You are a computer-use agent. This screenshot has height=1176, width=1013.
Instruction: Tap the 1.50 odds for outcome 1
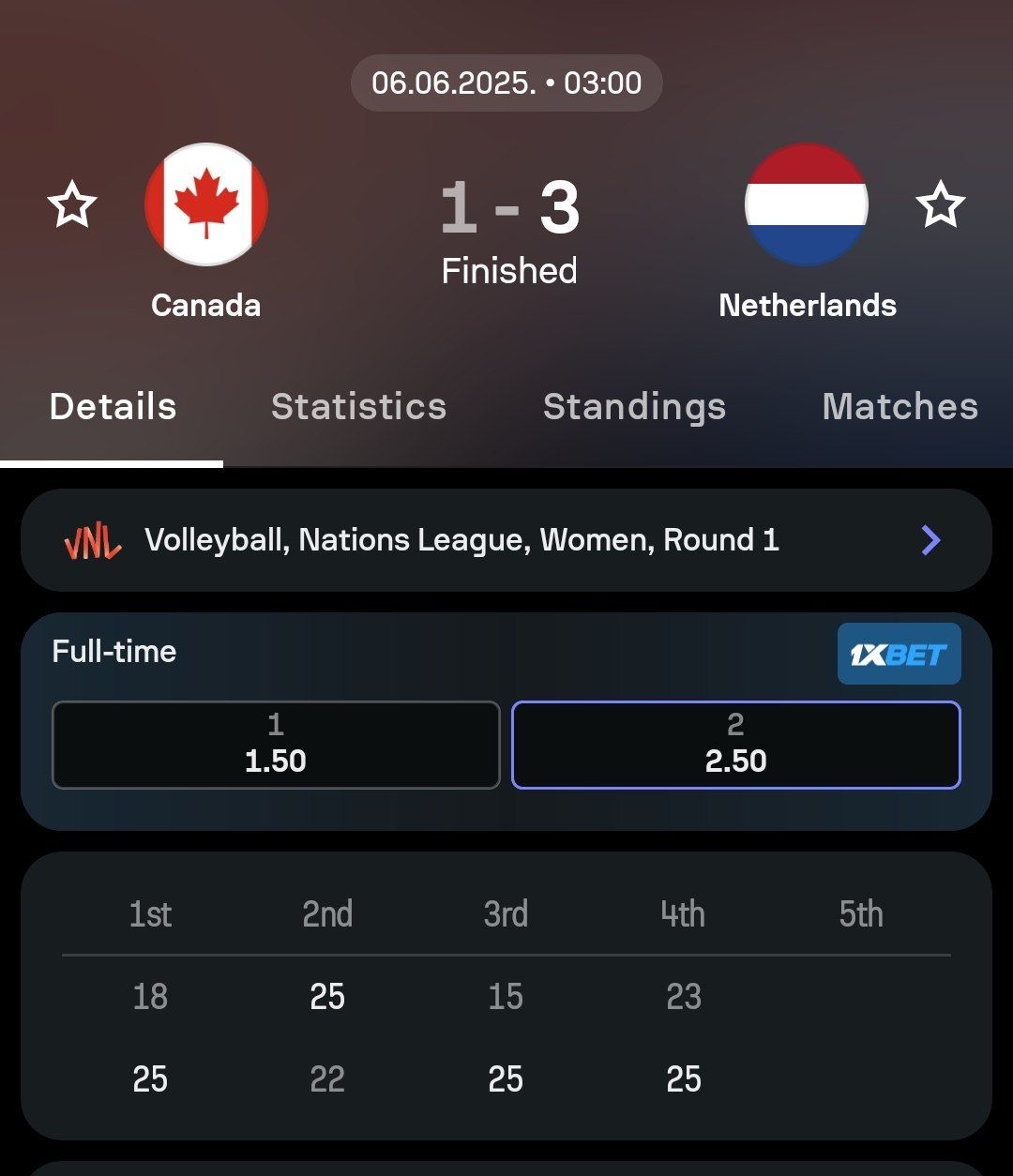click(x=276, y=746)
